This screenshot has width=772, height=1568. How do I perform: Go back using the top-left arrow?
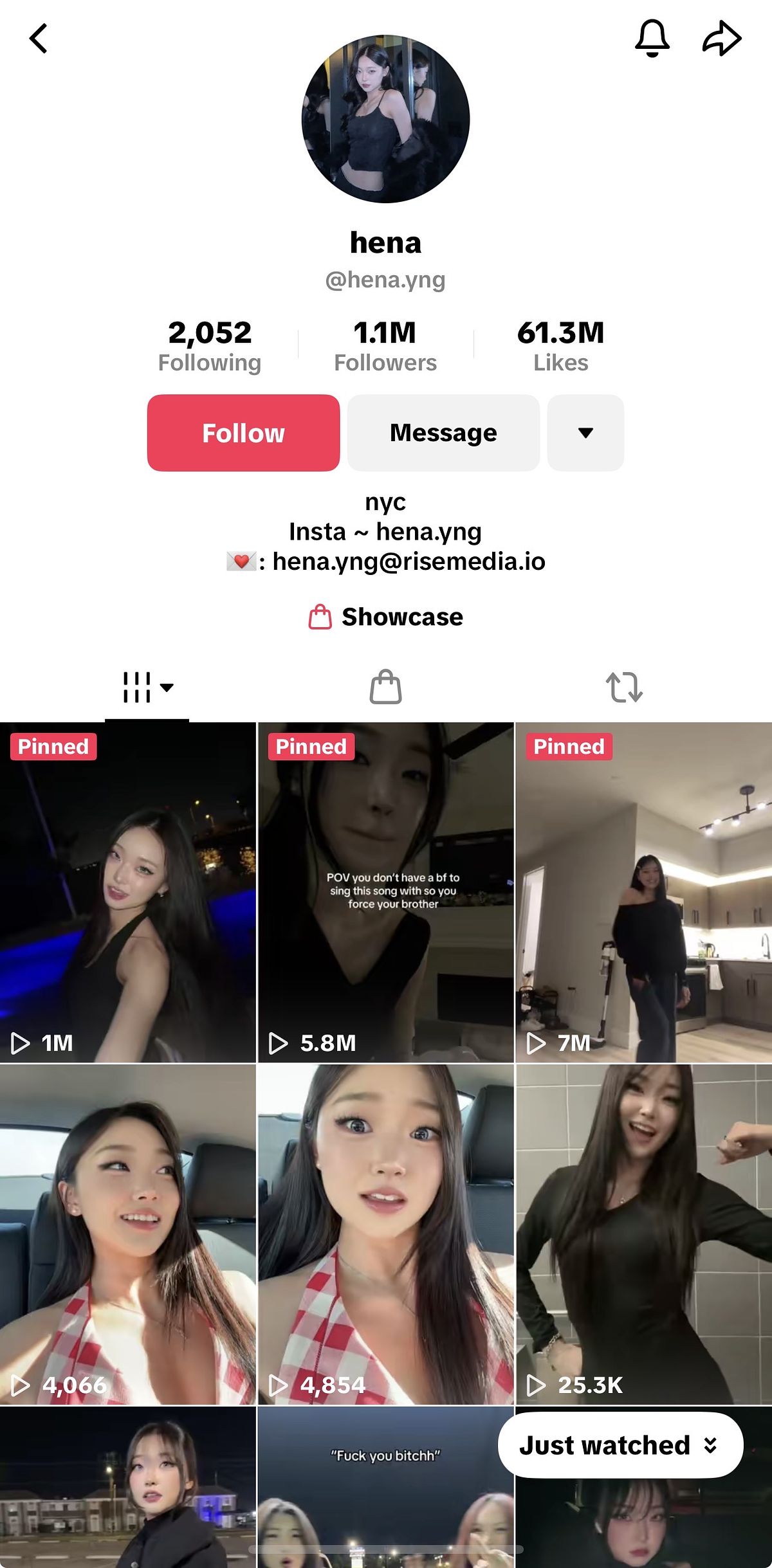[39, 39]
